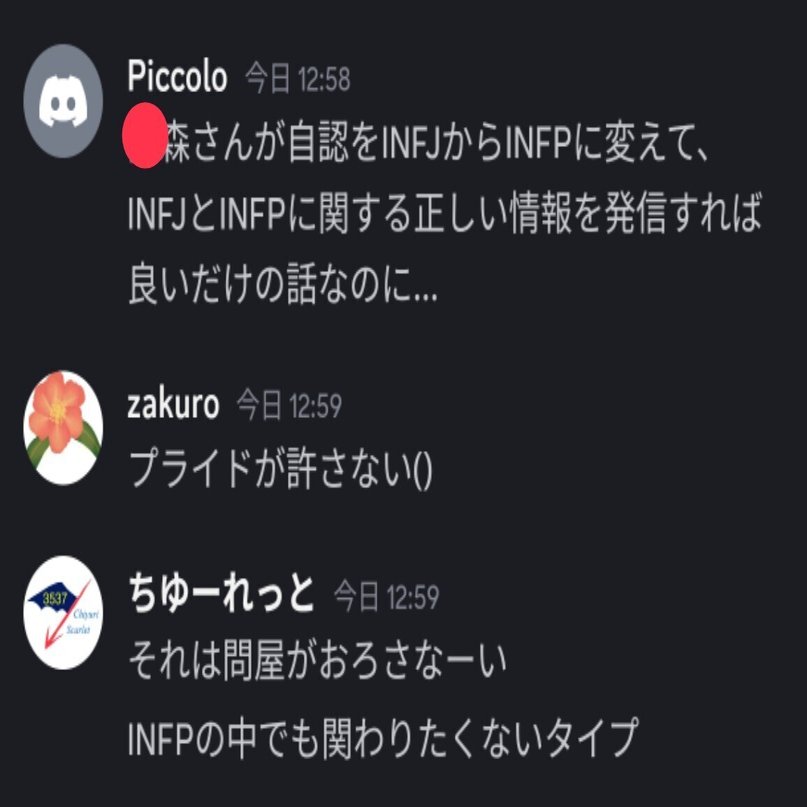Tap the username Piccolo
The image size is (807, 807).
click(x=178, y=77)
